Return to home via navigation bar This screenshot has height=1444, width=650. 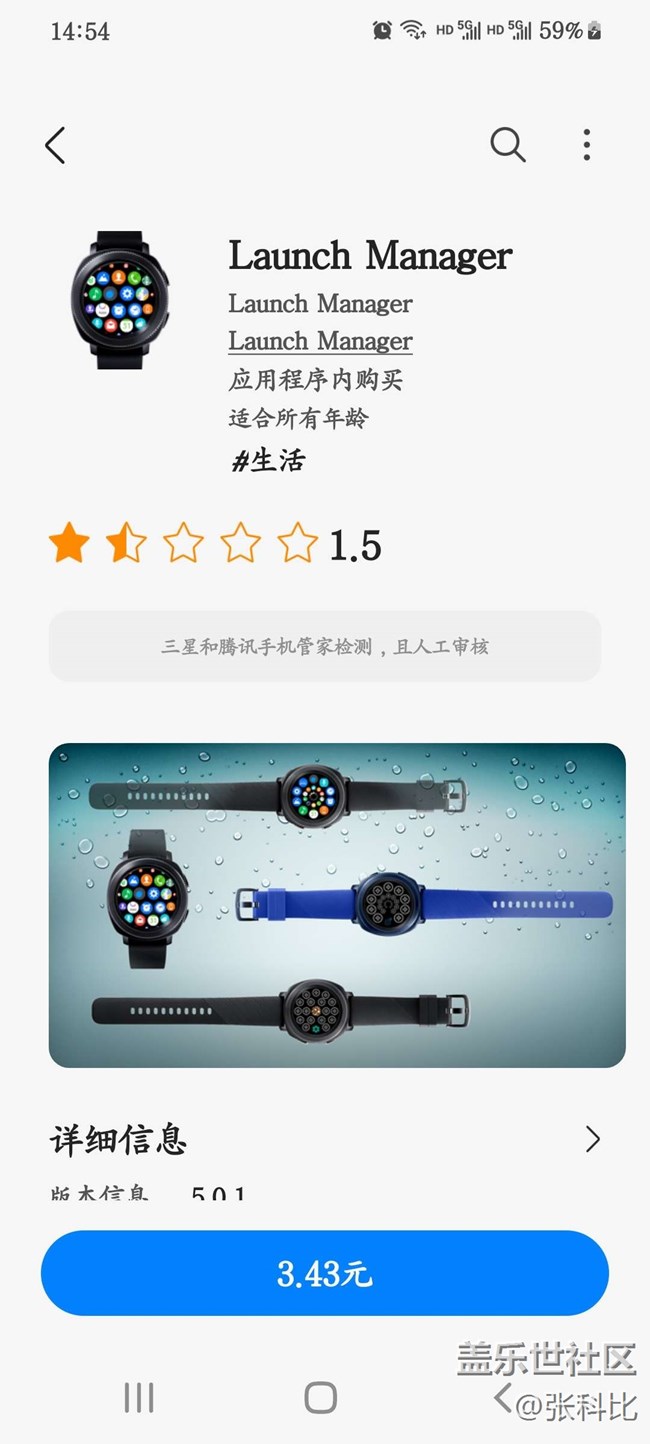(320, 1398)
